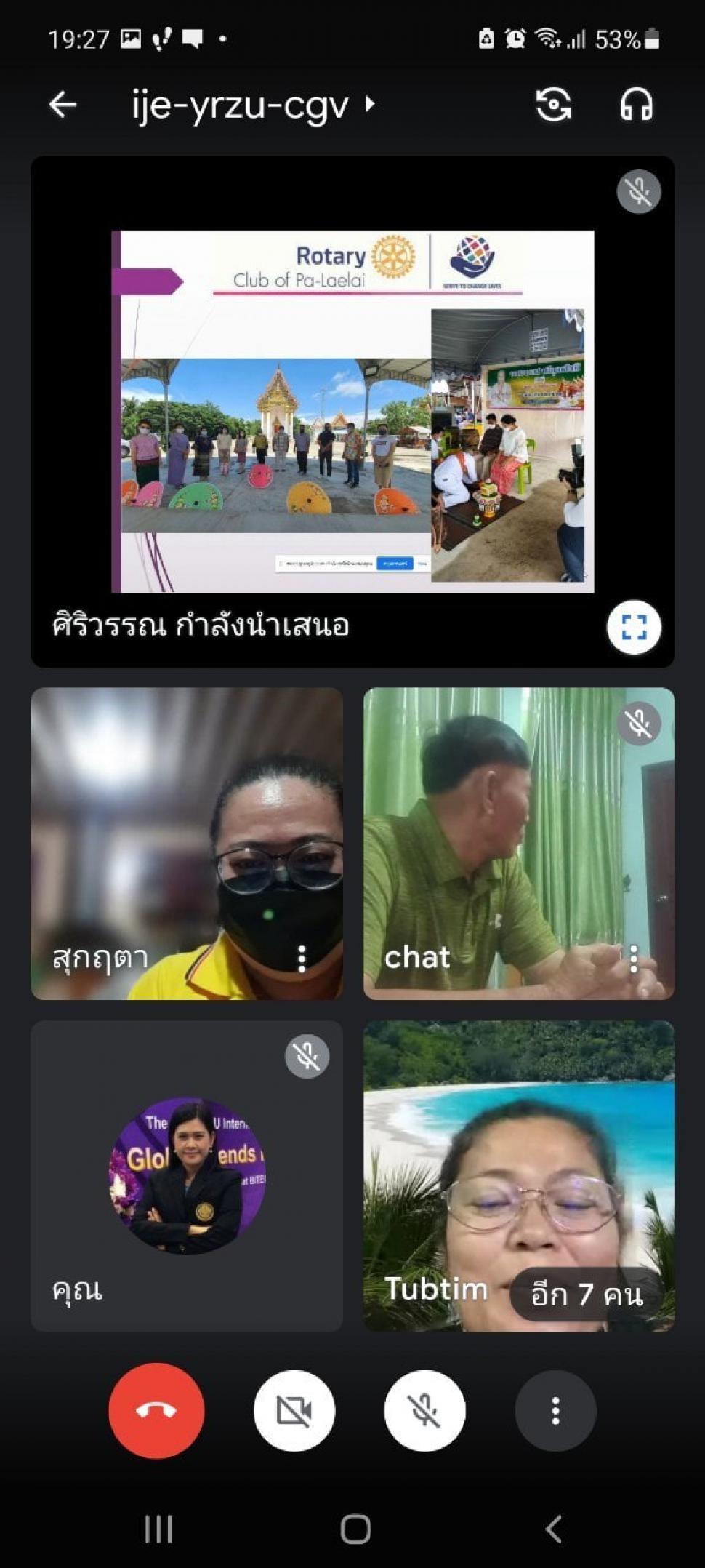Open Tubtim's video tile
The image size is (705, 1568).
[519, 1176]
